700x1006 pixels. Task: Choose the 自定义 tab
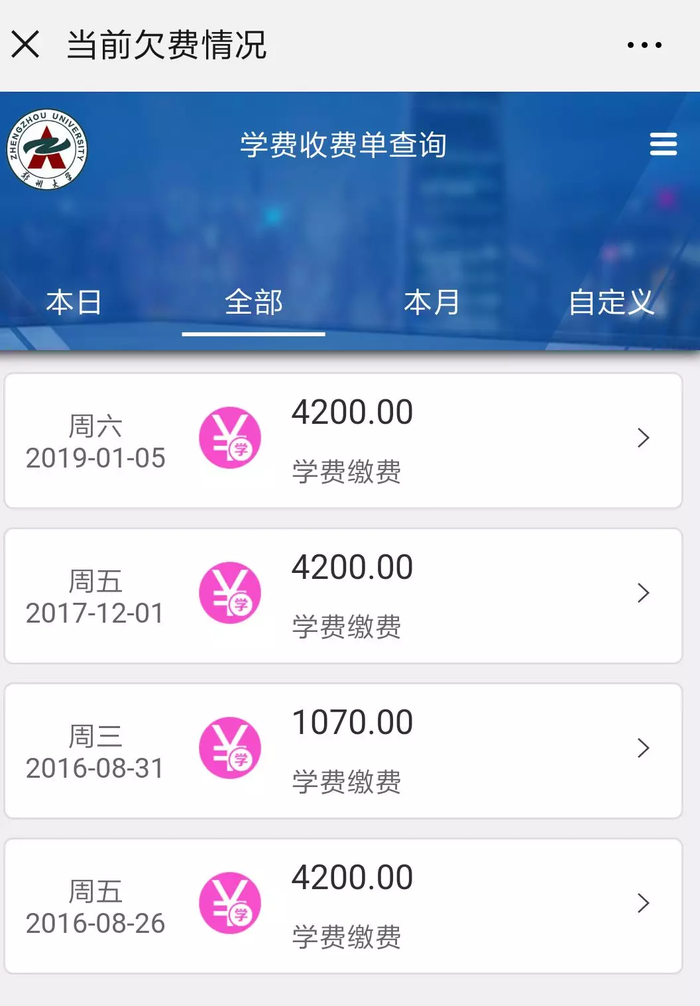[x=611, y=302]
